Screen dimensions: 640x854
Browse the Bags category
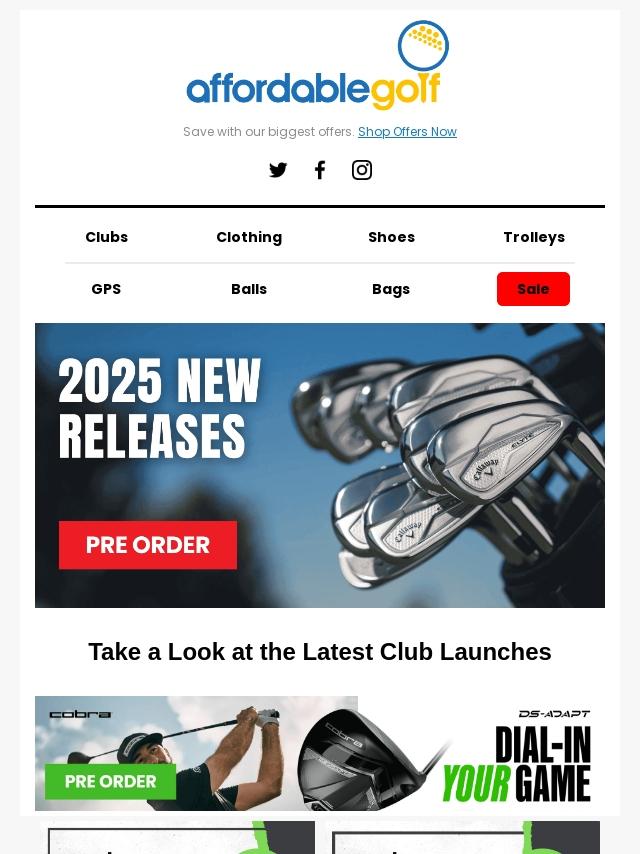pyautogui.click(x=391, y=289)
